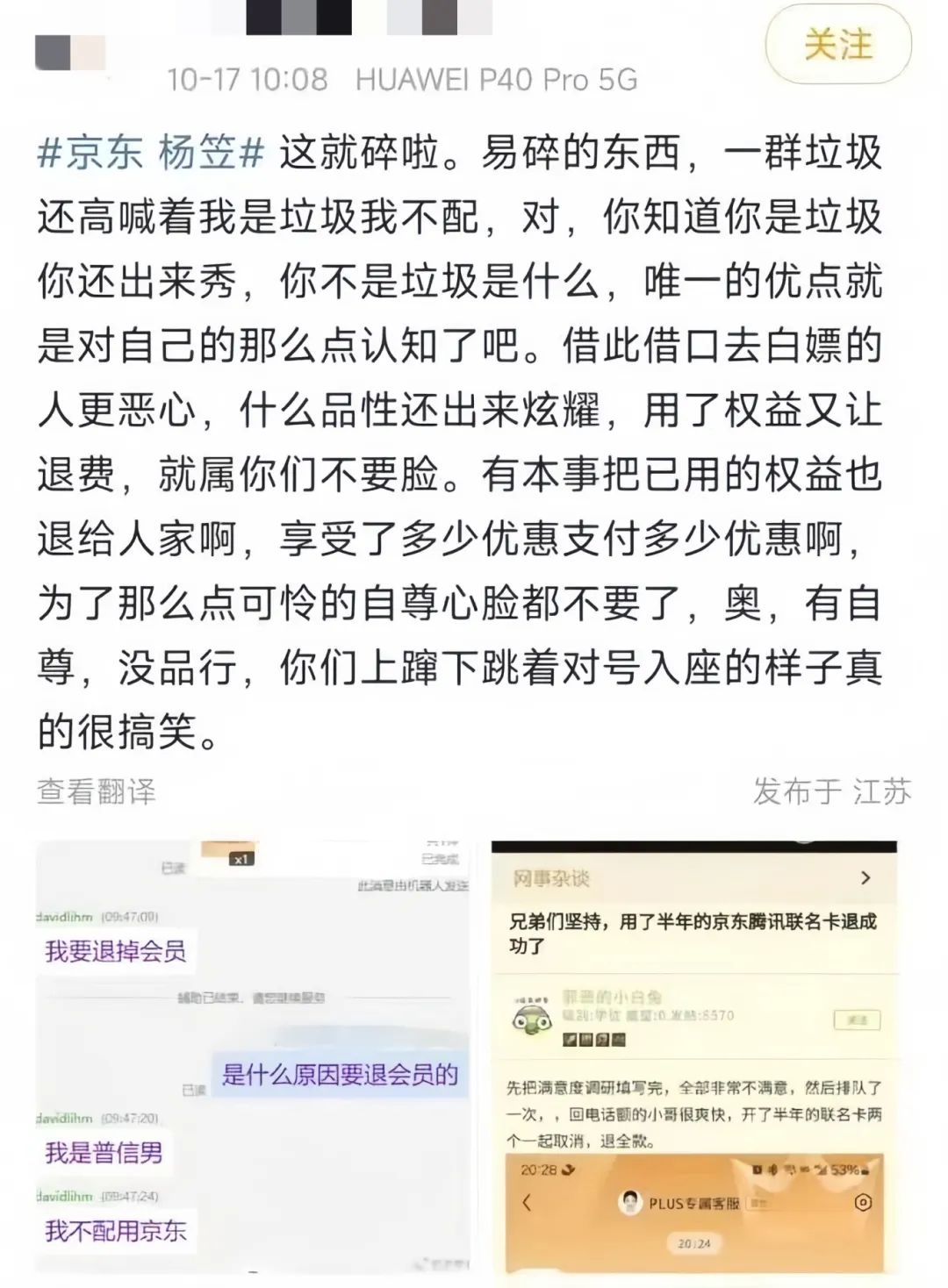Open the #京东 杨笠# hashtag topic
948x1288 pixels.
pos(151,154)
